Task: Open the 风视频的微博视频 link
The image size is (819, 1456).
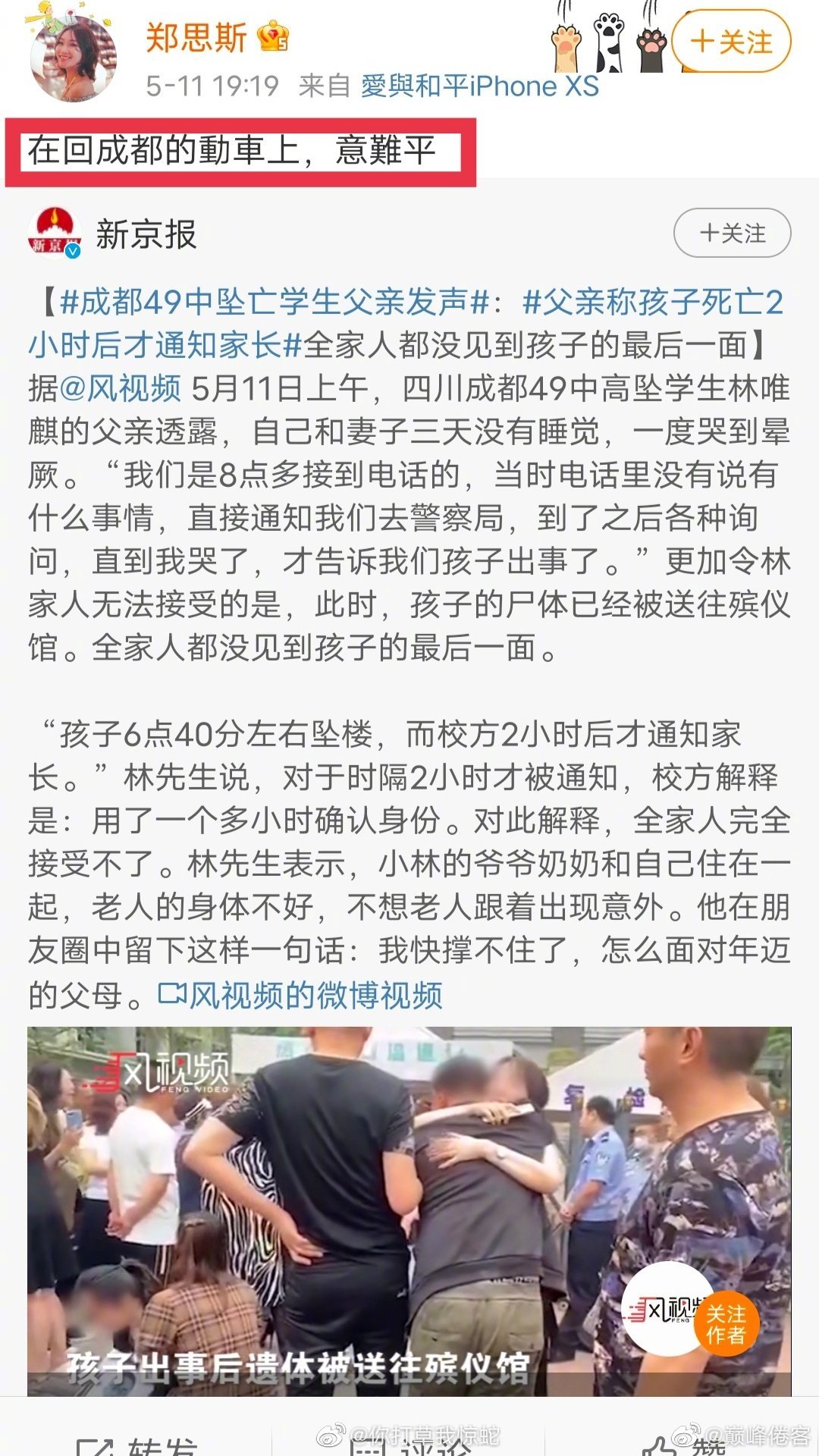Action: coord(302,995)
